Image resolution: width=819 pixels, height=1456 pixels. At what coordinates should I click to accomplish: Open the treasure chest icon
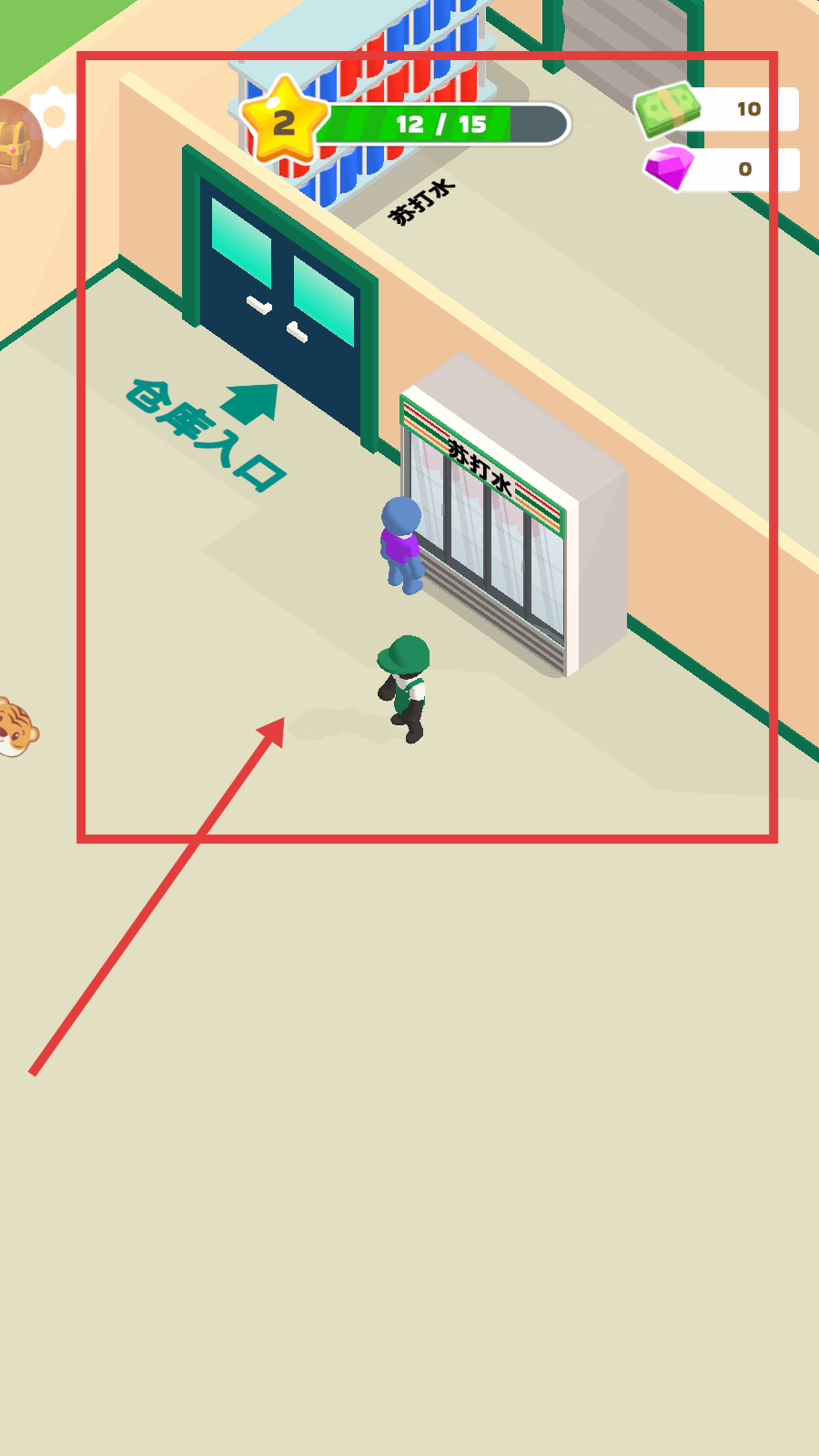coord(15,142)
